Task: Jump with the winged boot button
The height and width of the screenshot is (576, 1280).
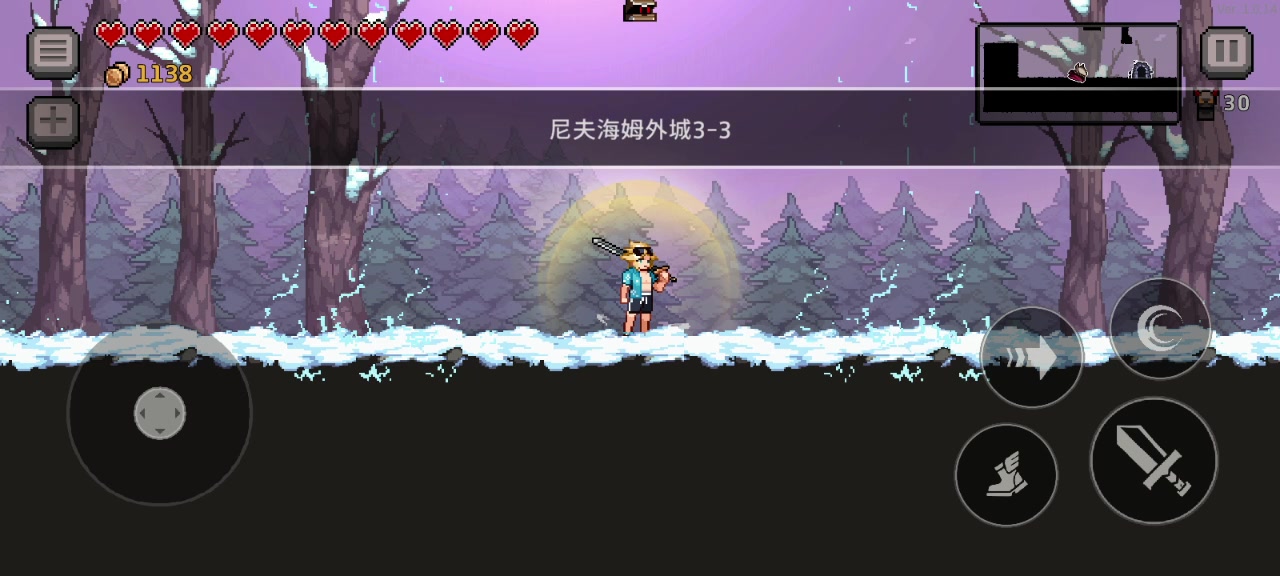Action: 1005,474
